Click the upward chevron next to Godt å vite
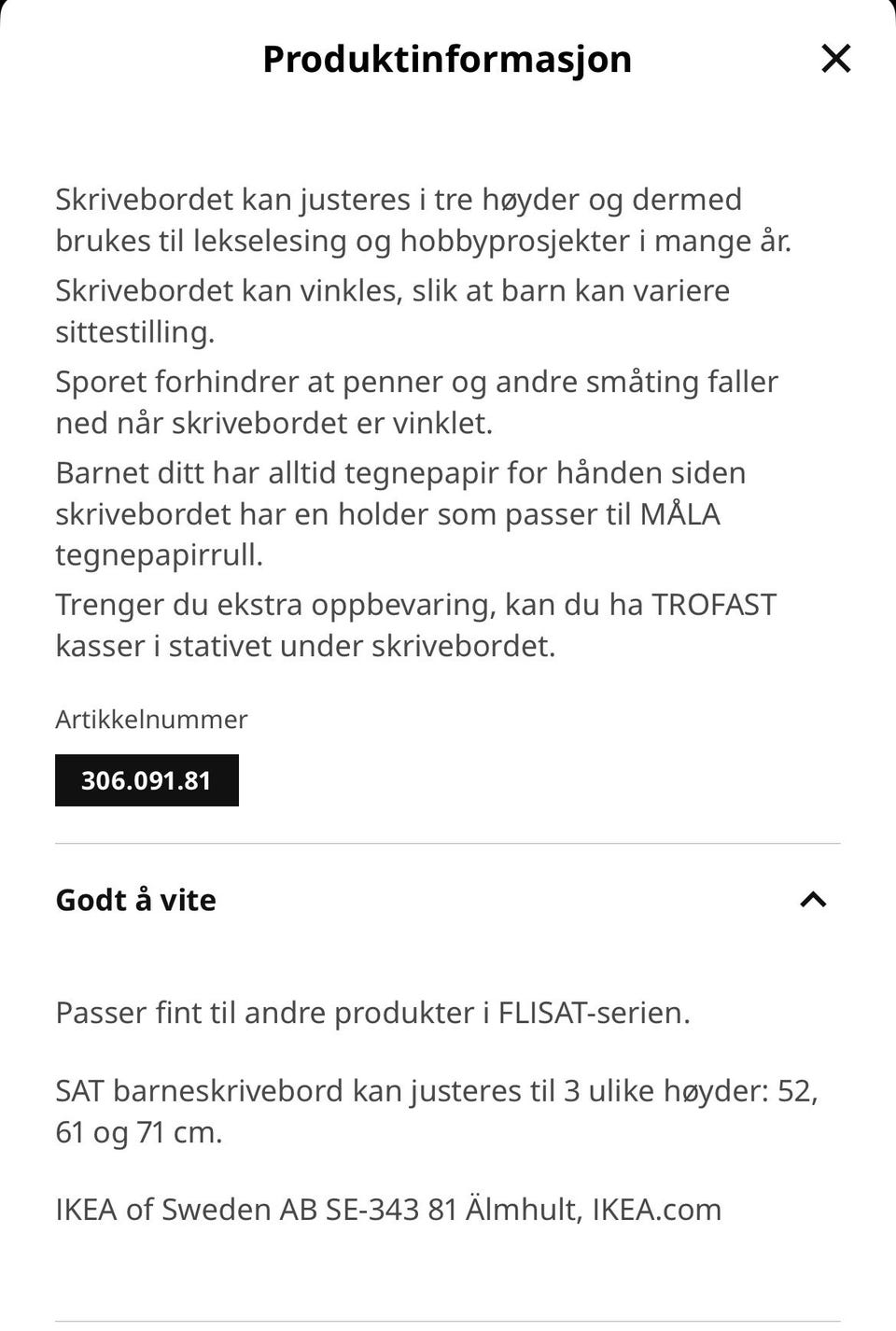 814,900
